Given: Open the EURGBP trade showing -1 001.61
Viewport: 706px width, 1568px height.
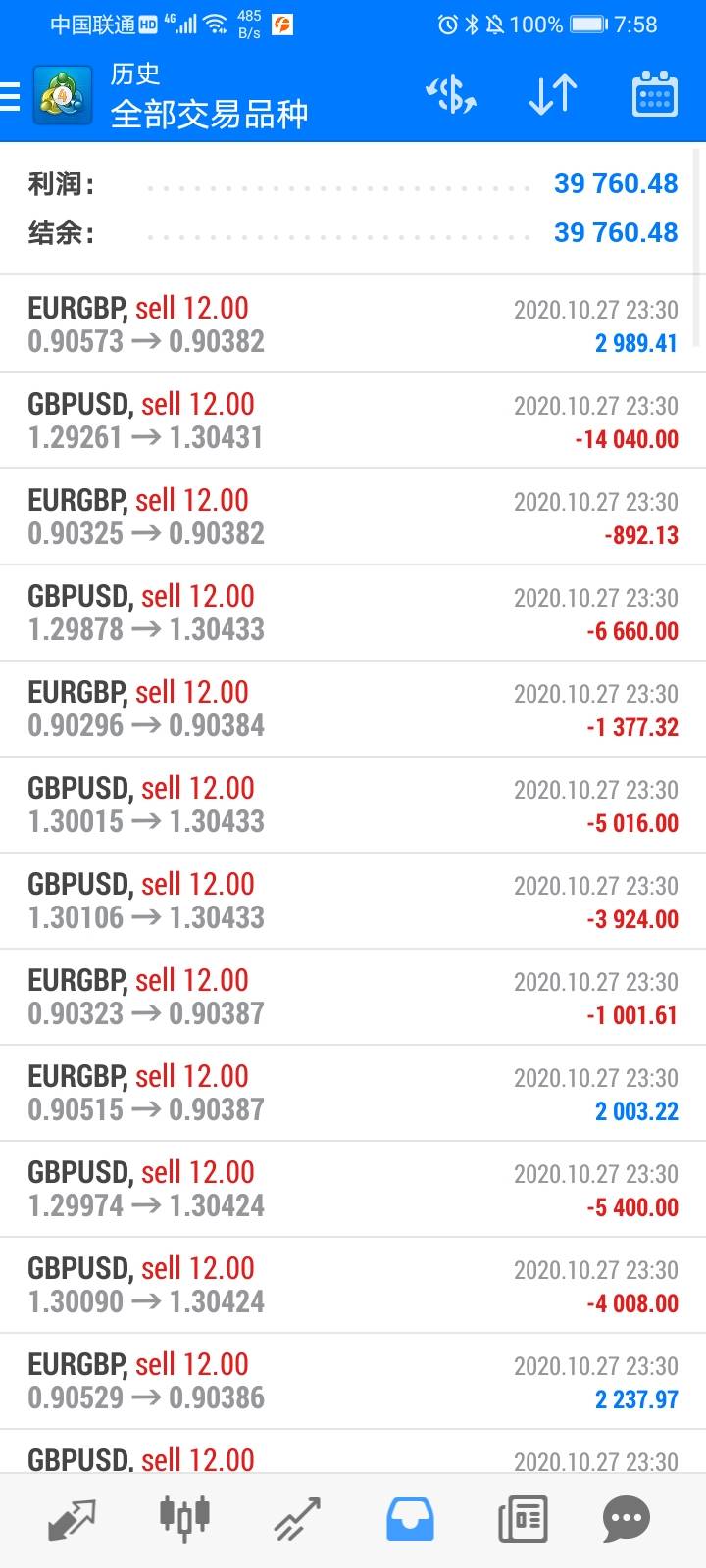Looking at the screenshot, I should click(353, 997).
